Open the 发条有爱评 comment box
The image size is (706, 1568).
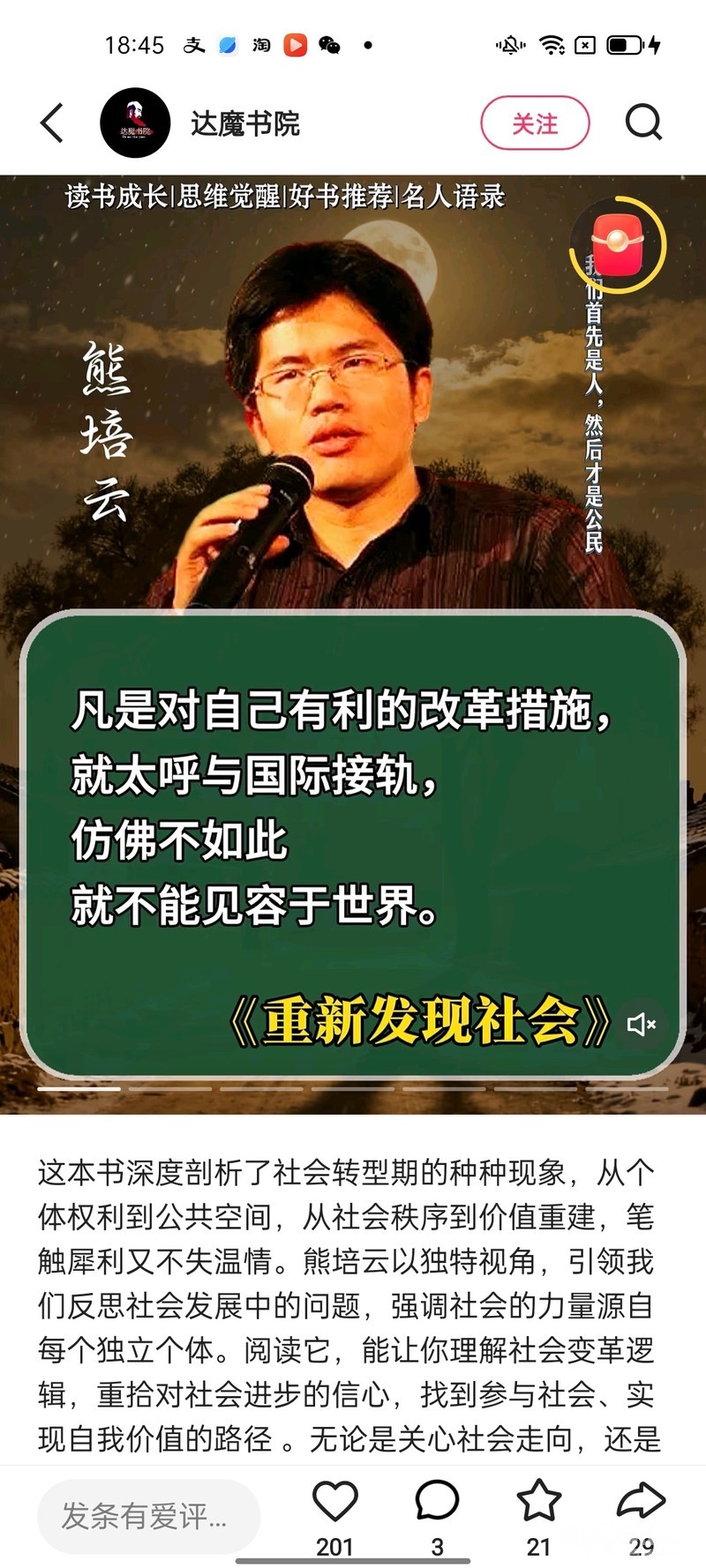coord(148,1515)
